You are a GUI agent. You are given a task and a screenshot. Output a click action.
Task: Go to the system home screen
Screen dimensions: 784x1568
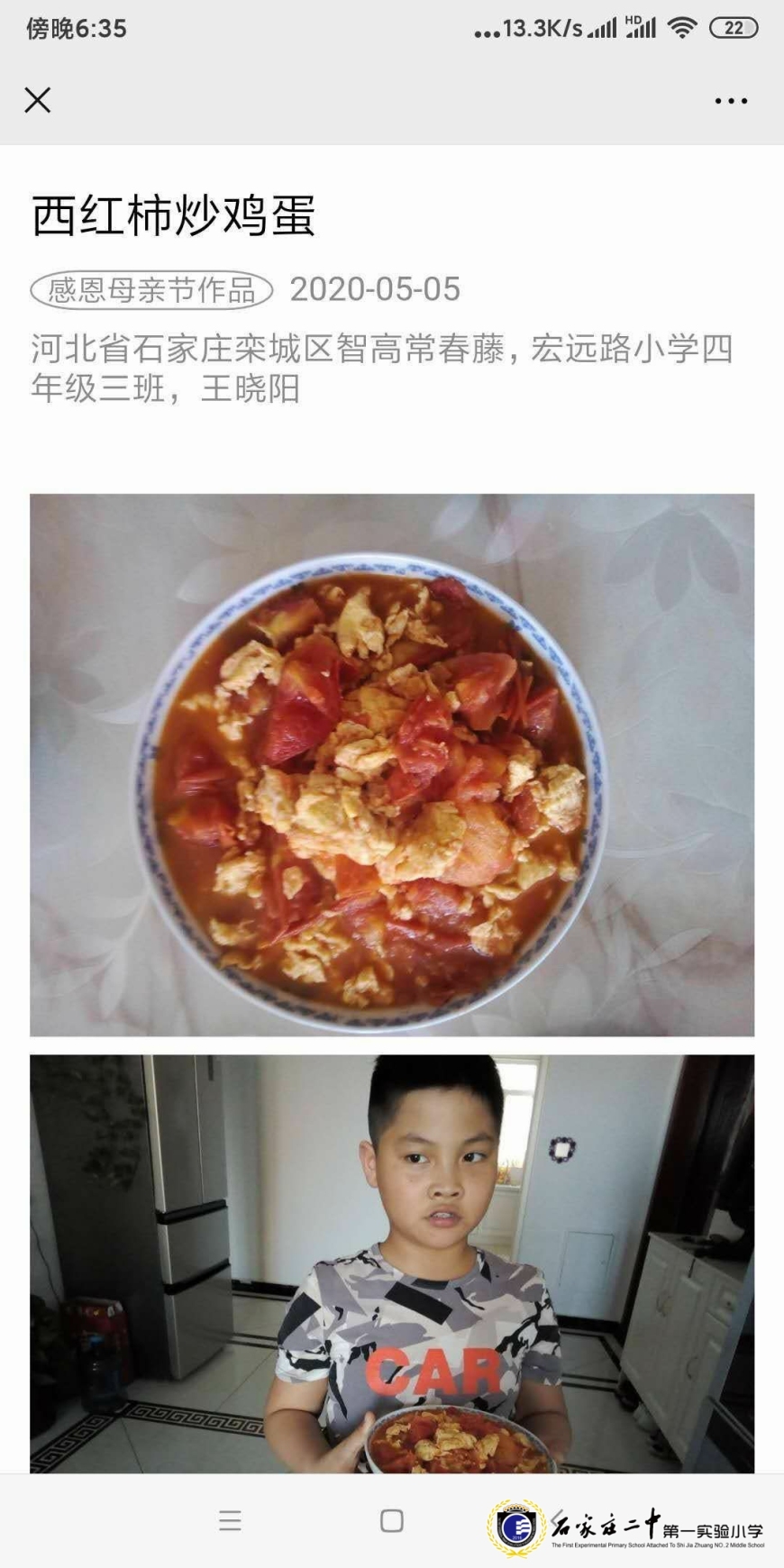pos(392,1521)
